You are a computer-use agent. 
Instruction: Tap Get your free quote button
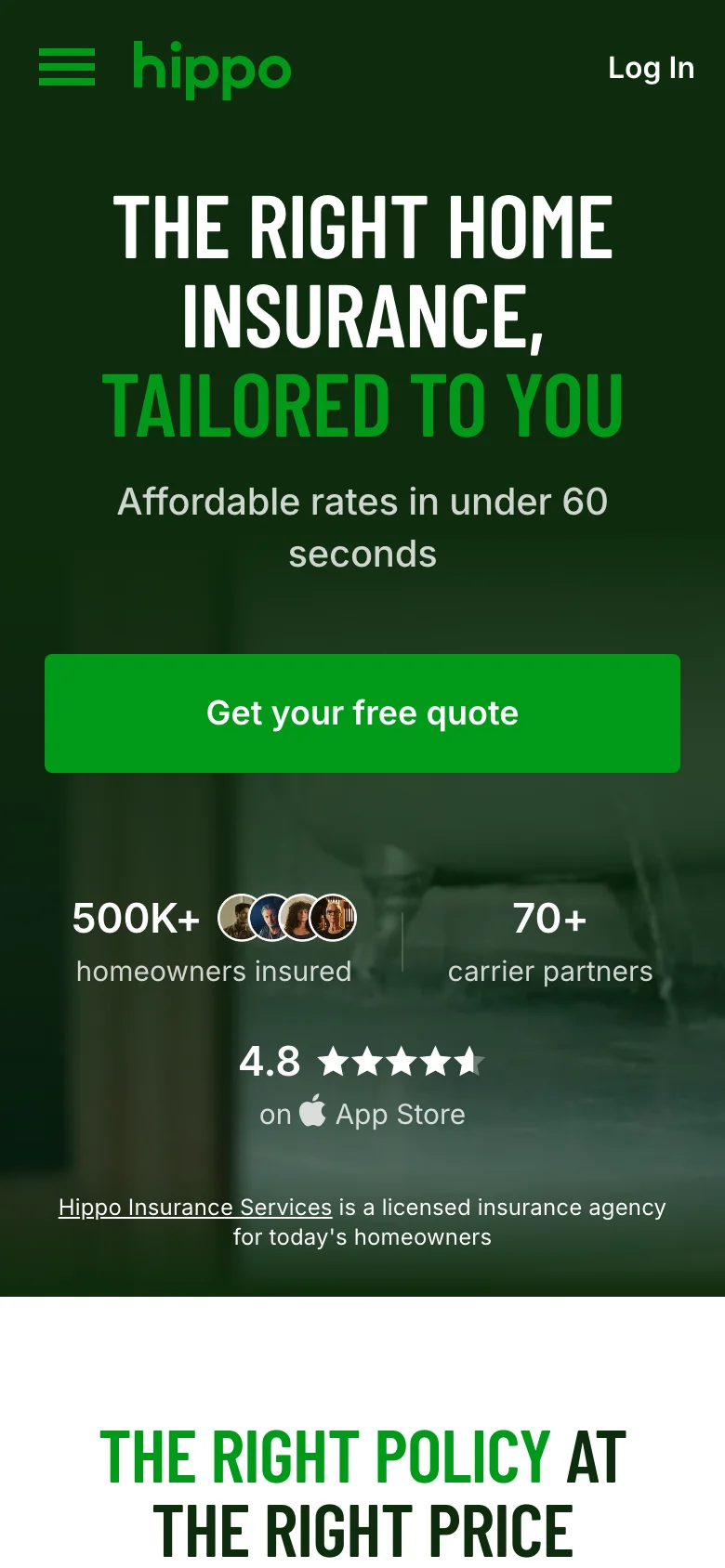point(362,713)
